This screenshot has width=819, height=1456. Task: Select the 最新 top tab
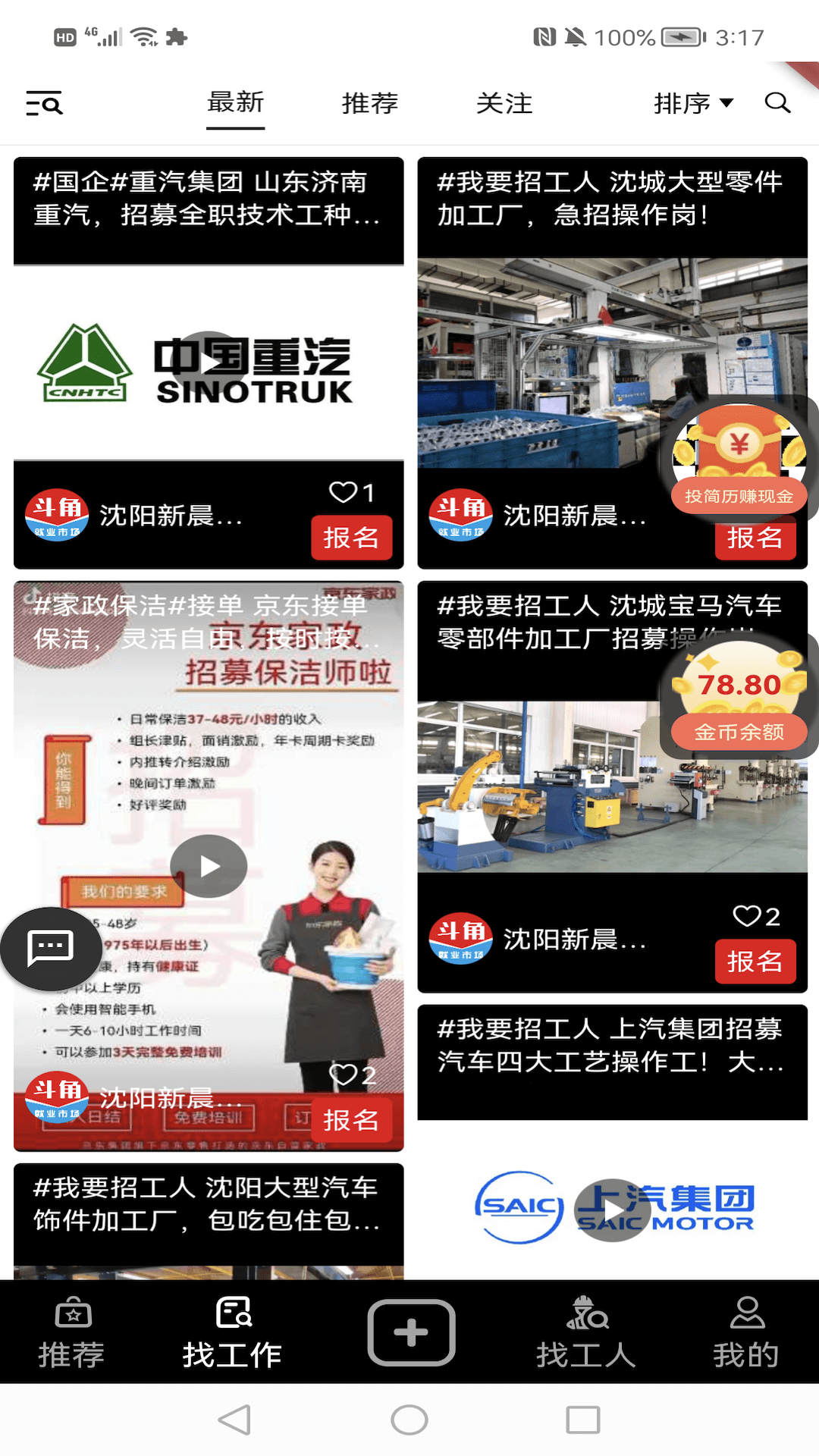[235, 102]
